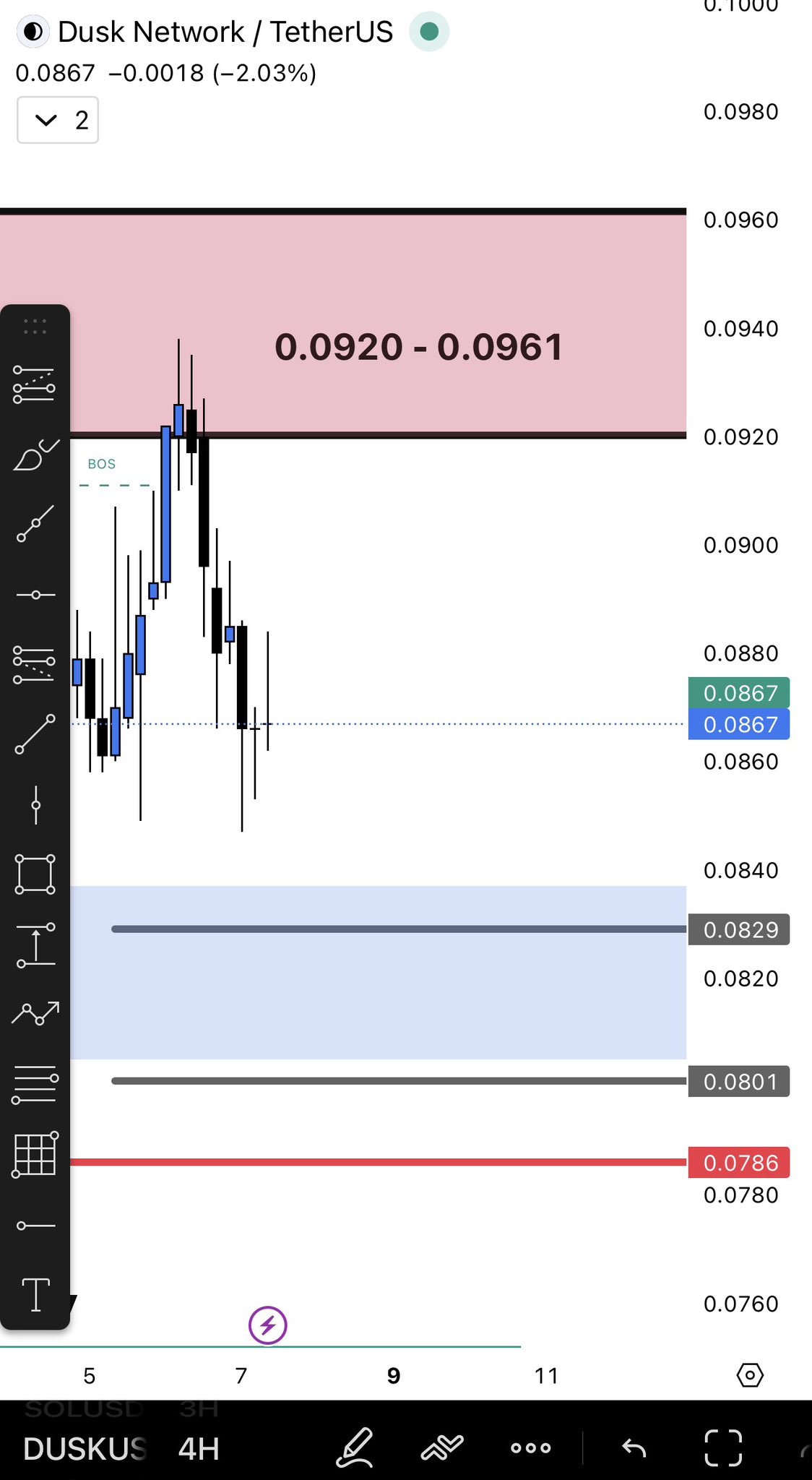Viewport: 812px width, 1480px height.
Task: Enter fullscreen chart mode
Action: pyautogui.click(x=723, y=1447)
